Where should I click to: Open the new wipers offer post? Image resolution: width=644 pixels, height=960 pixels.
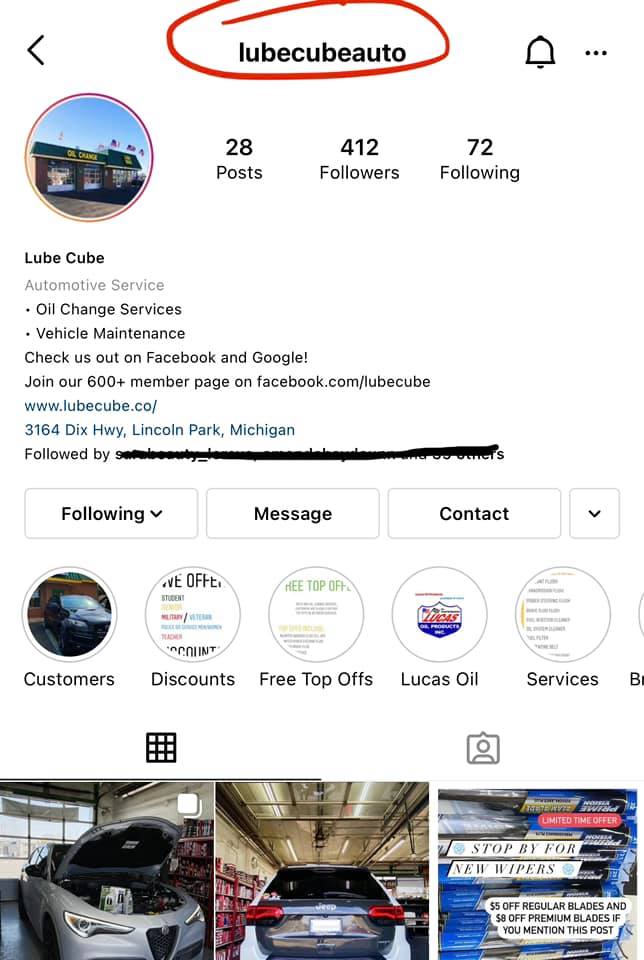click(537, 870)
